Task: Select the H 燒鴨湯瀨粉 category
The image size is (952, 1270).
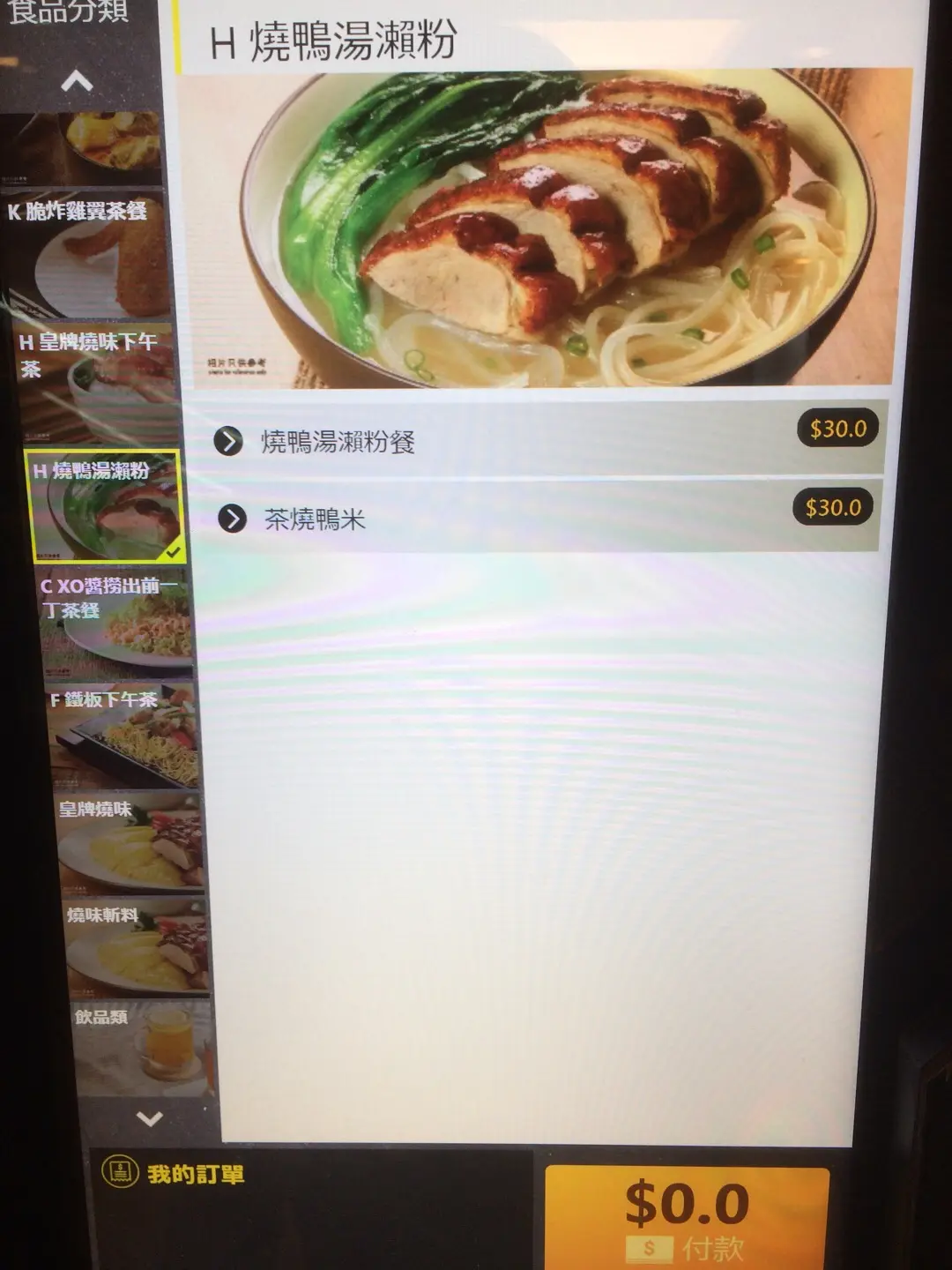Action: [x=105, y=507]
